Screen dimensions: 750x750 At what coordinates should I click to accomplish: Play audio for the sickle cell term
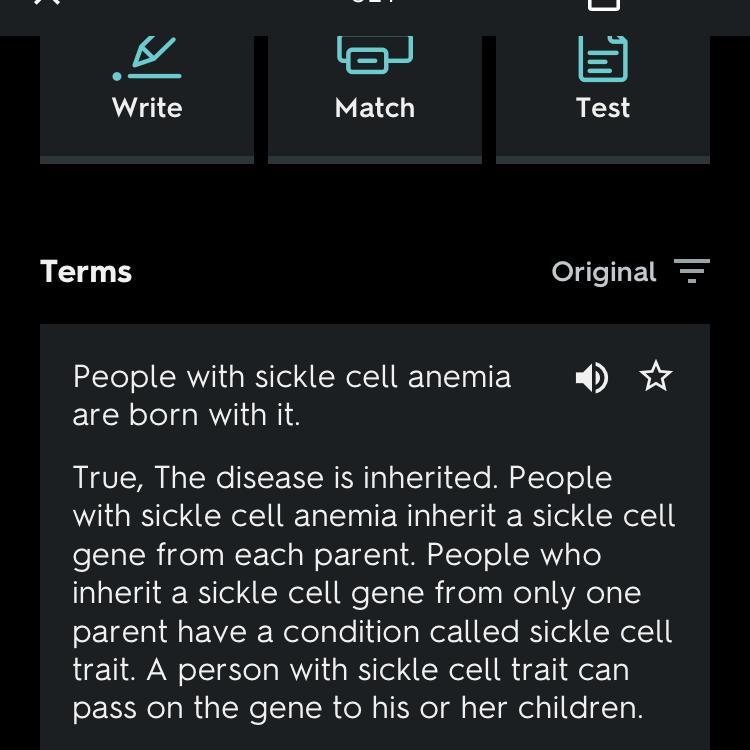(592, 377)
